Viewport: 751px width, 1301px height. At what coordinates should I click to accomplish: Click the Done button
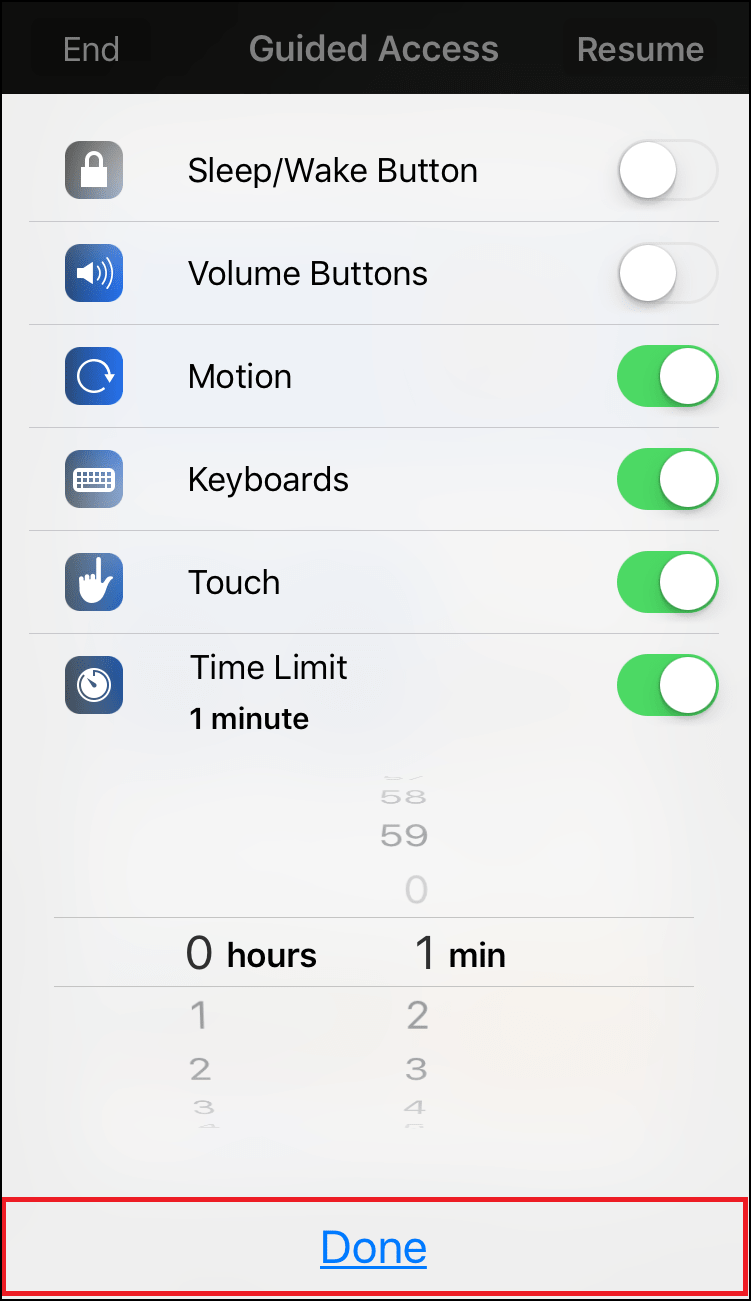pos(374,1247)
